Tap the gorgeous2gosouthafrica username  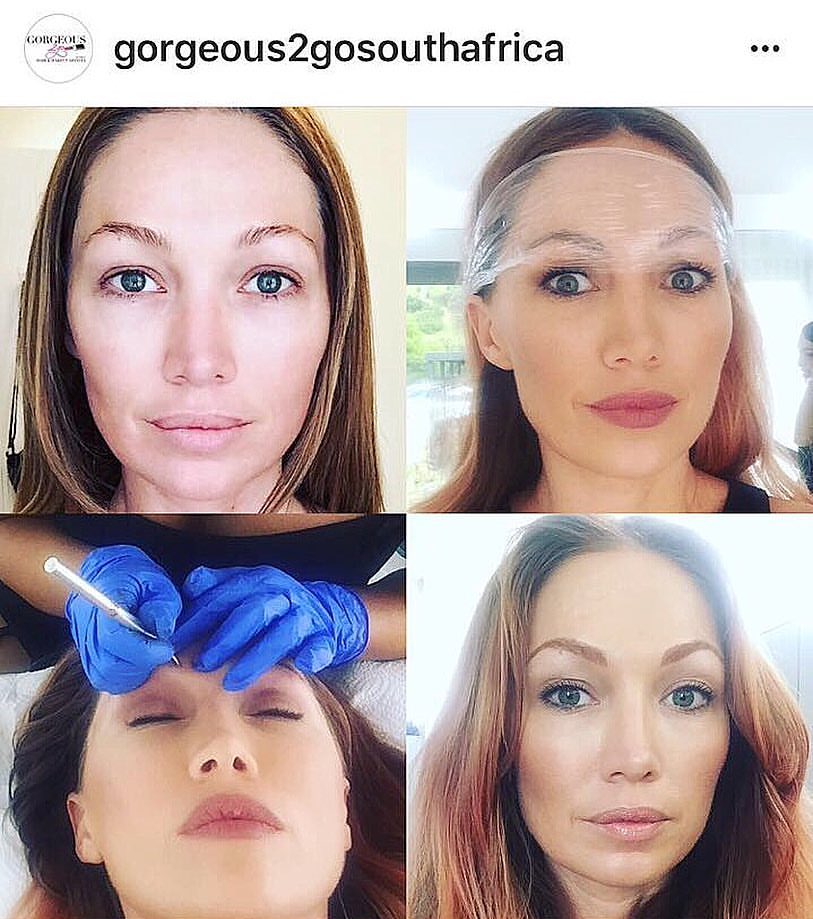[x=338, y=49]
